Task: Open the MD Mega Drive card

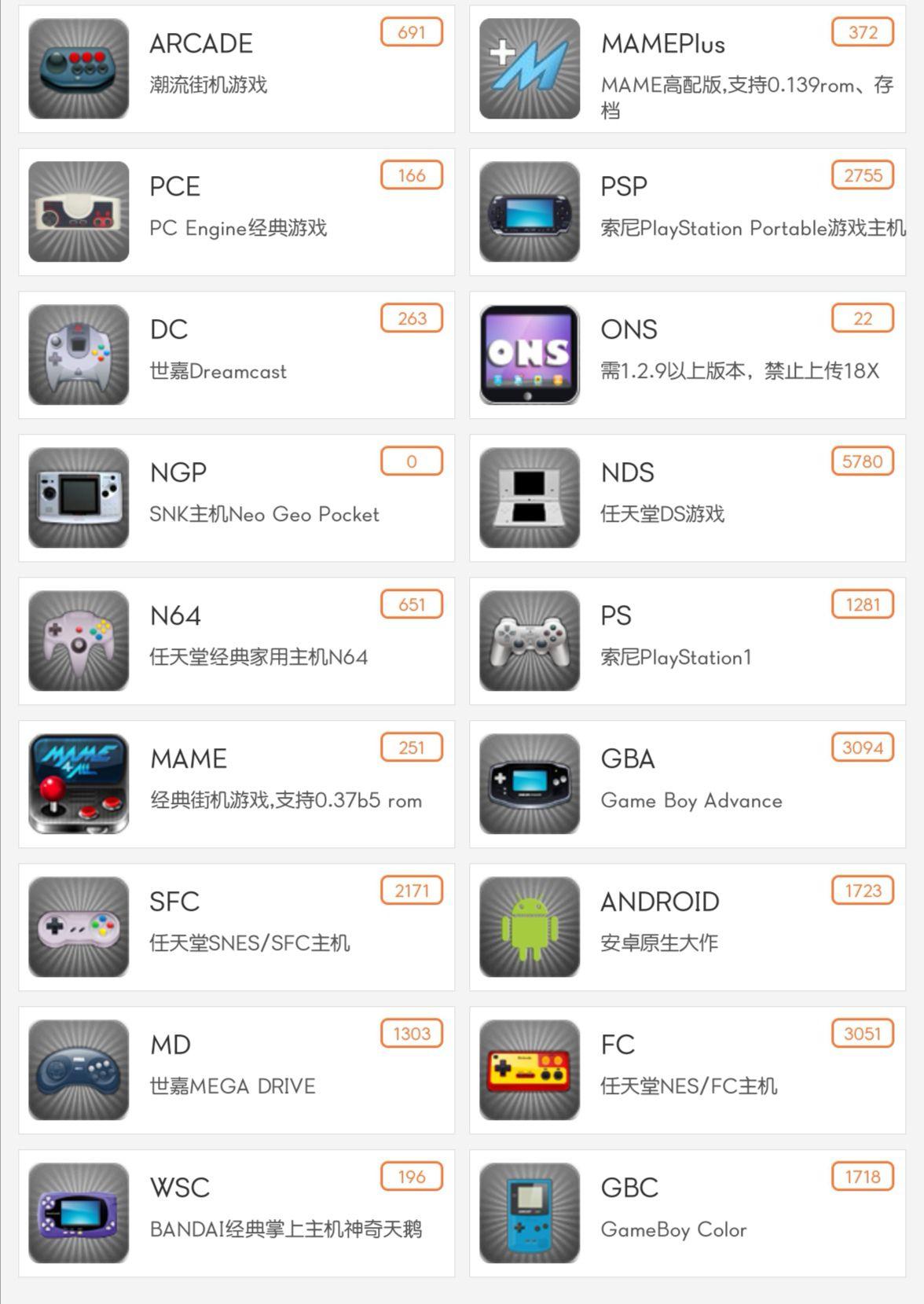Action: (236, 1070)
